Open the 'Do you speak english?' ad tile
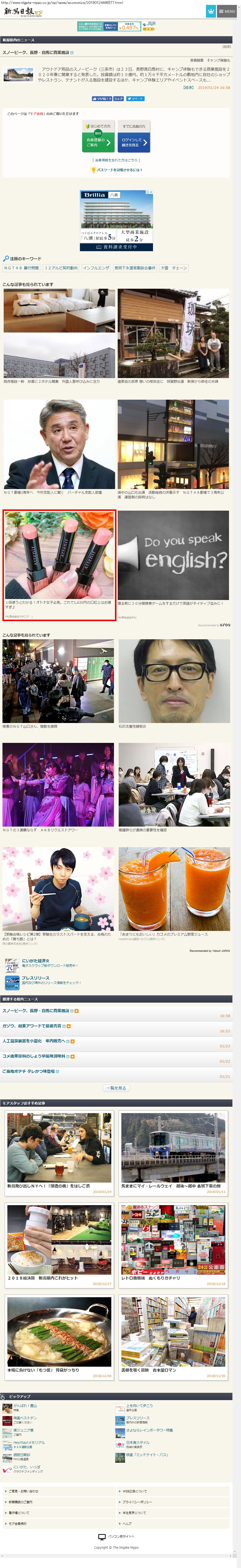241x1568 pixels. (173, 559)
